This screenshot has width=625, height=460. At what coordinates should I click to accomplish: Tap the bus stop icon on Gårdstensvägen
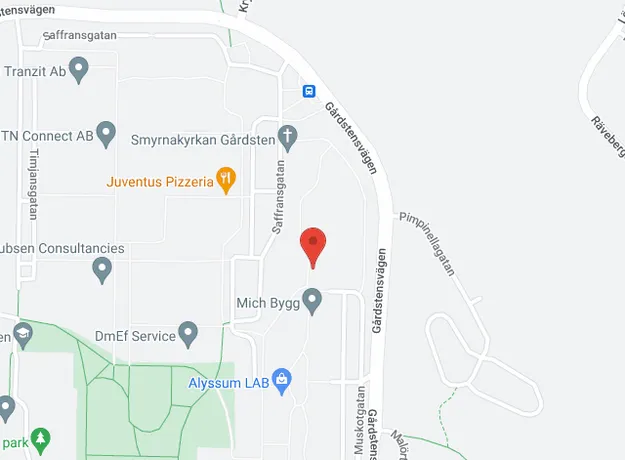pos(310,91)
